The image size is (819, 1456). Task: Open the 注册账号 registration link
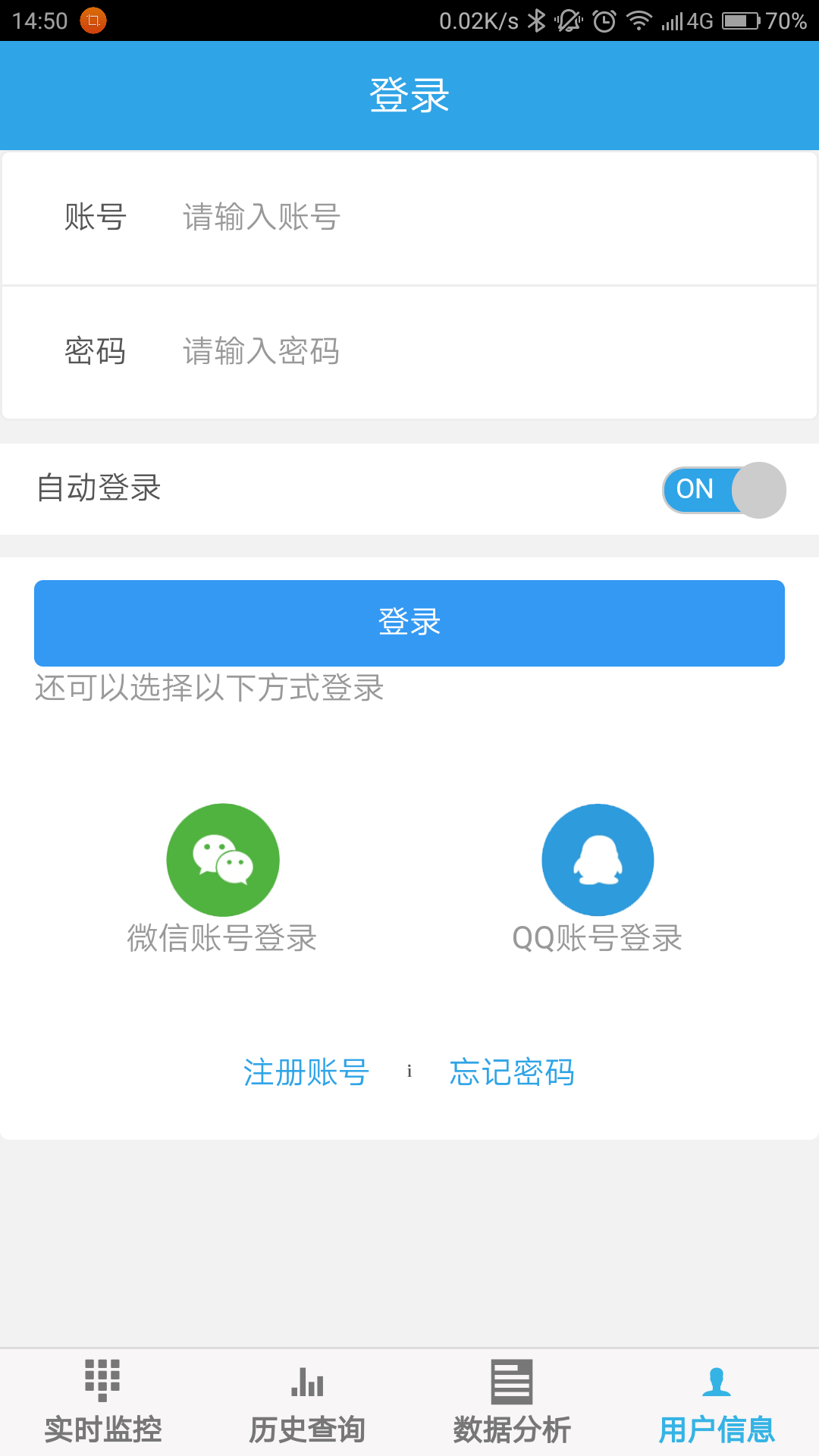tap(306, 1072)
